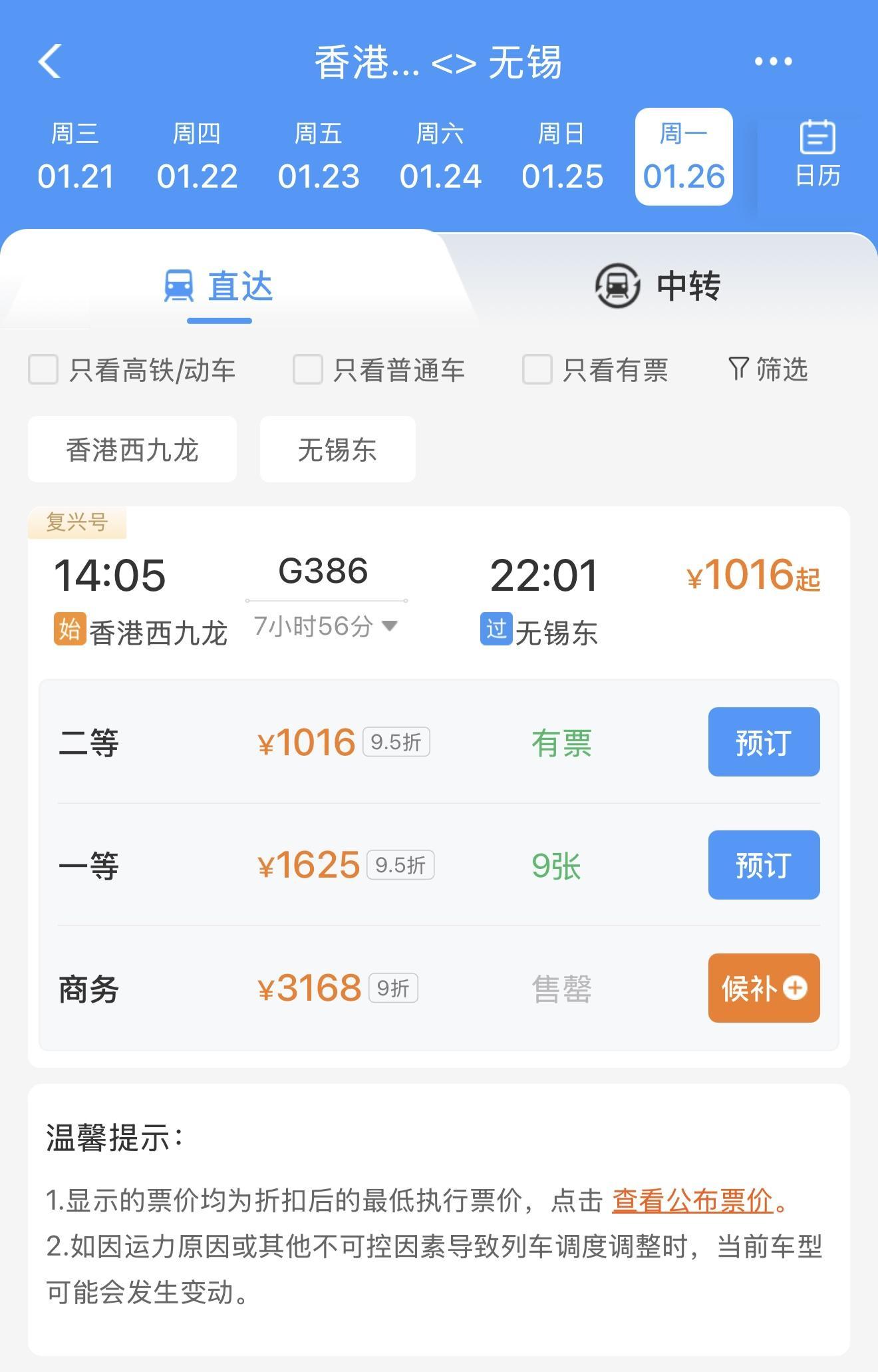Select date 周三 01.21

pos(75,157)
